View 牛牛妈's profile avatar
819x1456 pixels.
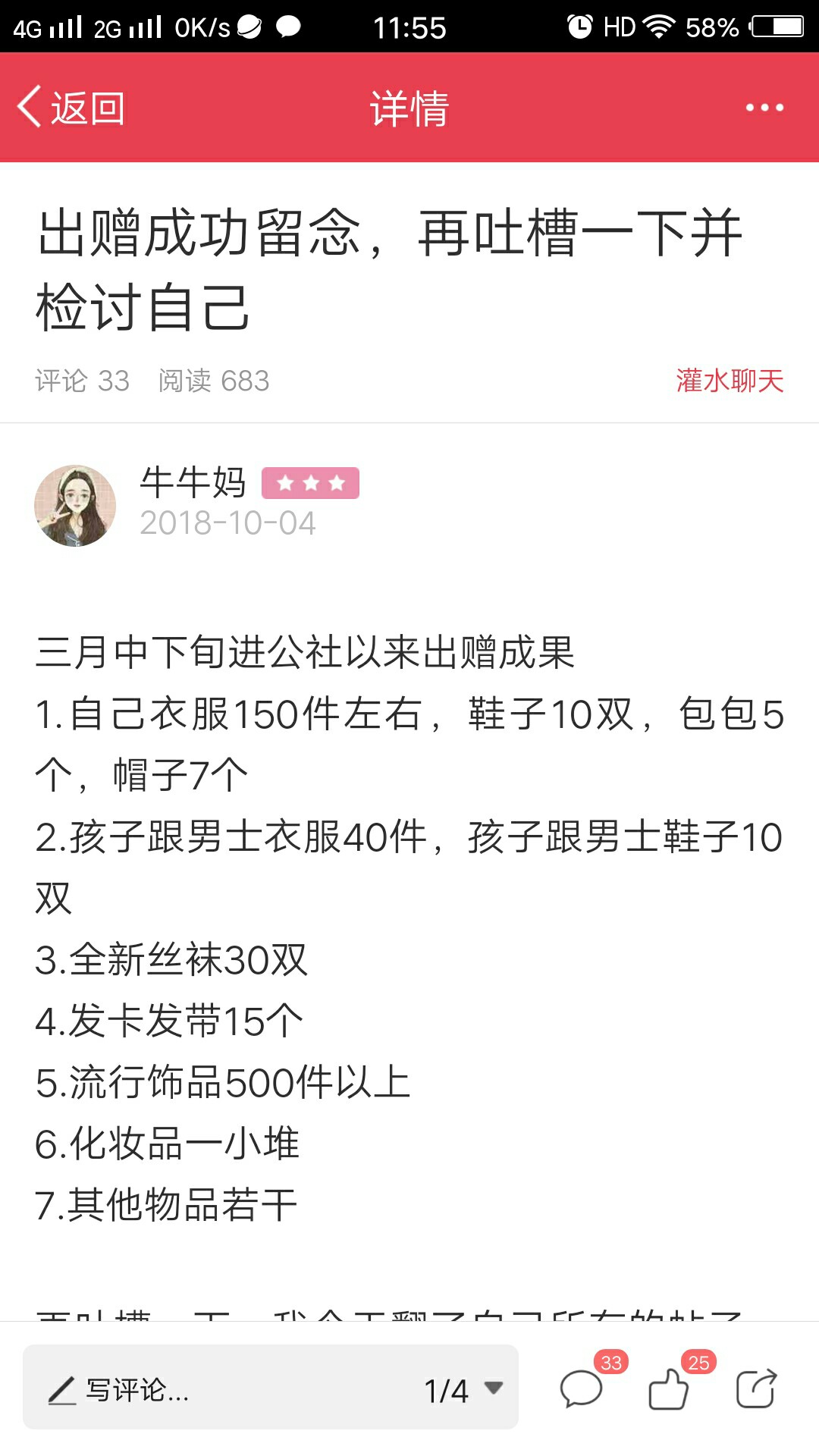pos(75,505)
